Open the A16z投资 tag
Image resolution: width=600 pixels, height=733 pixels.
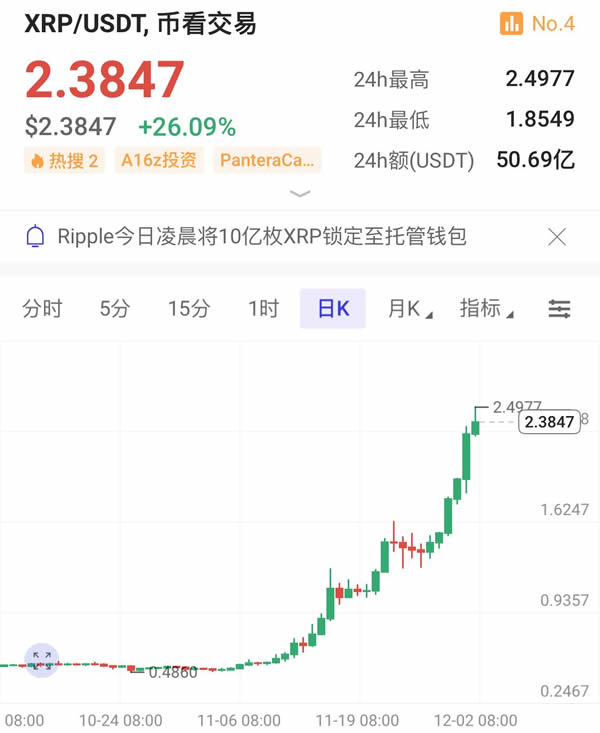[159, 160]
